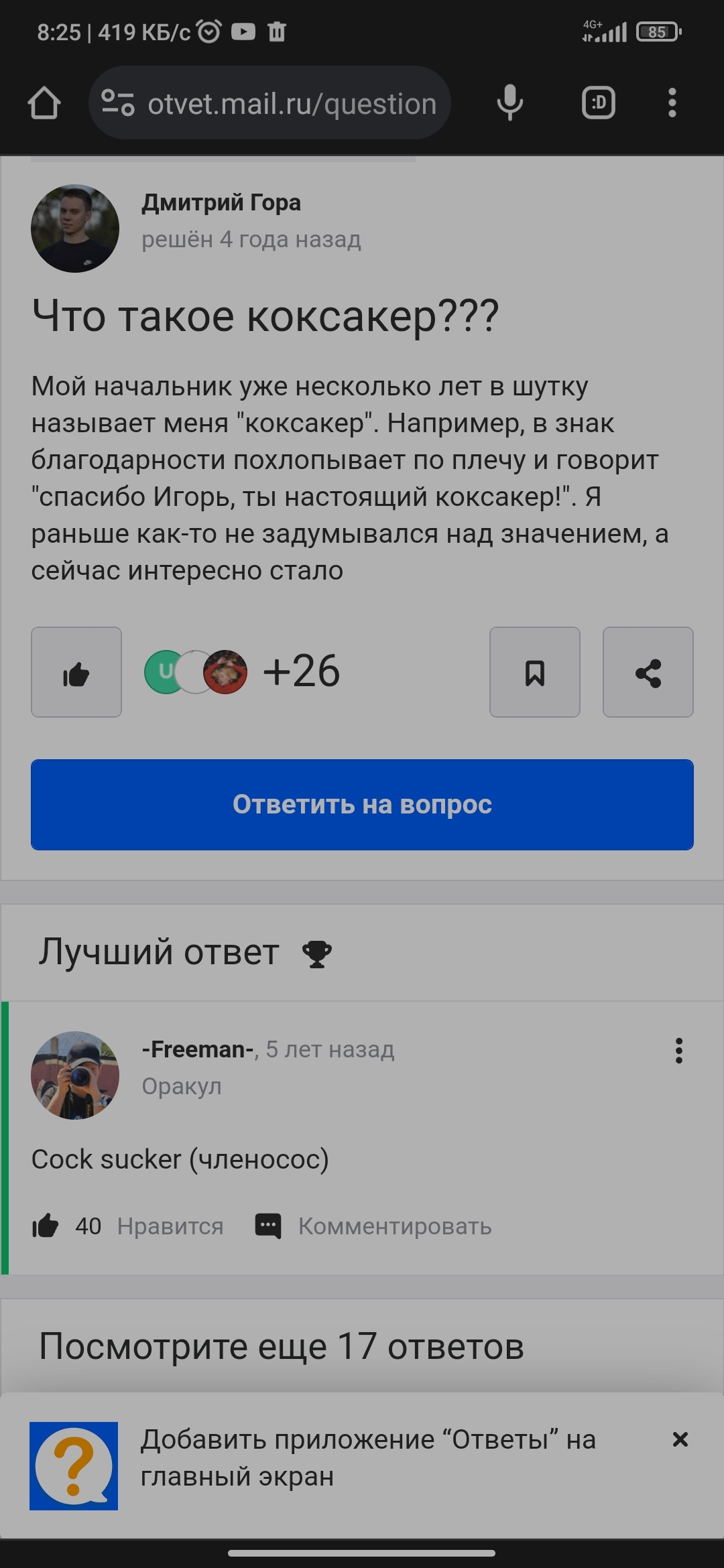Tap the Ответить на вопрос button
Image resolution: width=724 pixels, height=1568 pixels.
click(362, 804)
